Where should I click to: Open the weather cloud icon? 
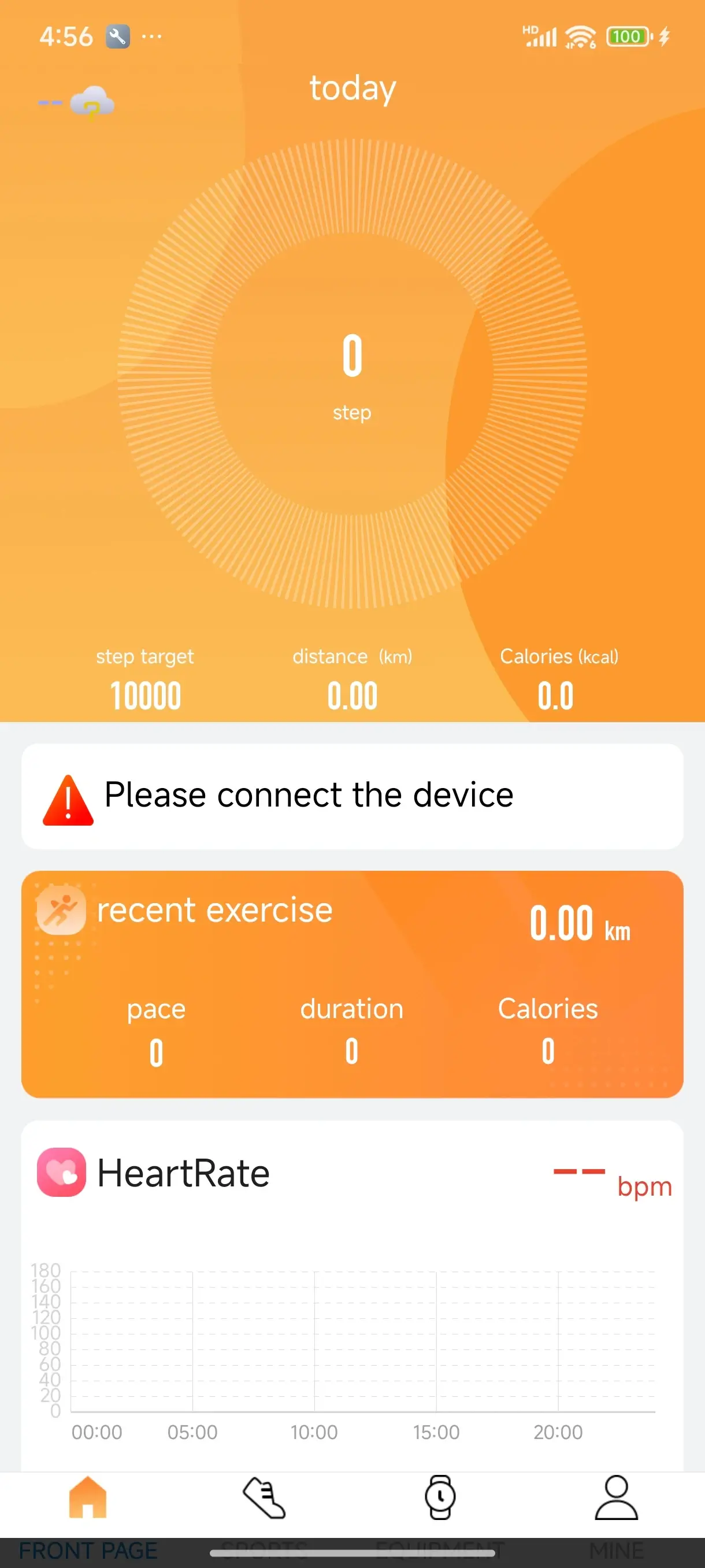[x=91, y=102]
